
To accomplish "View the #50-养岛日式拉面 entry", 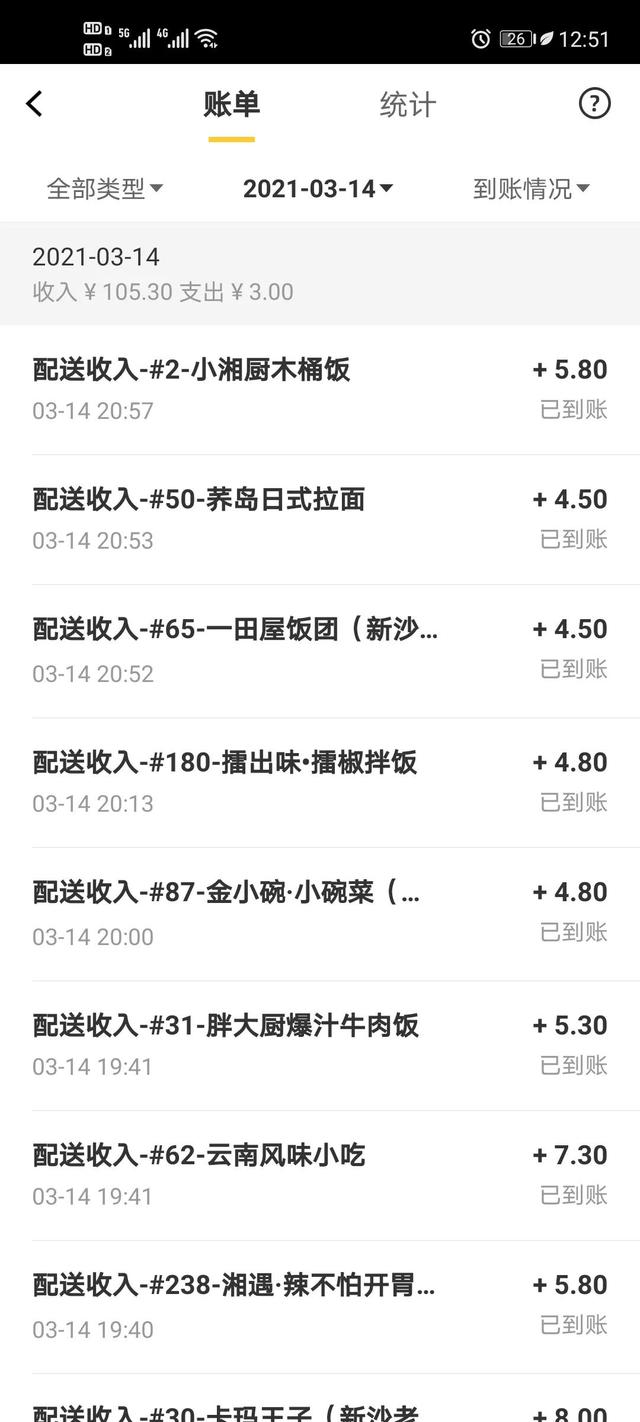I will click(320, 519).
